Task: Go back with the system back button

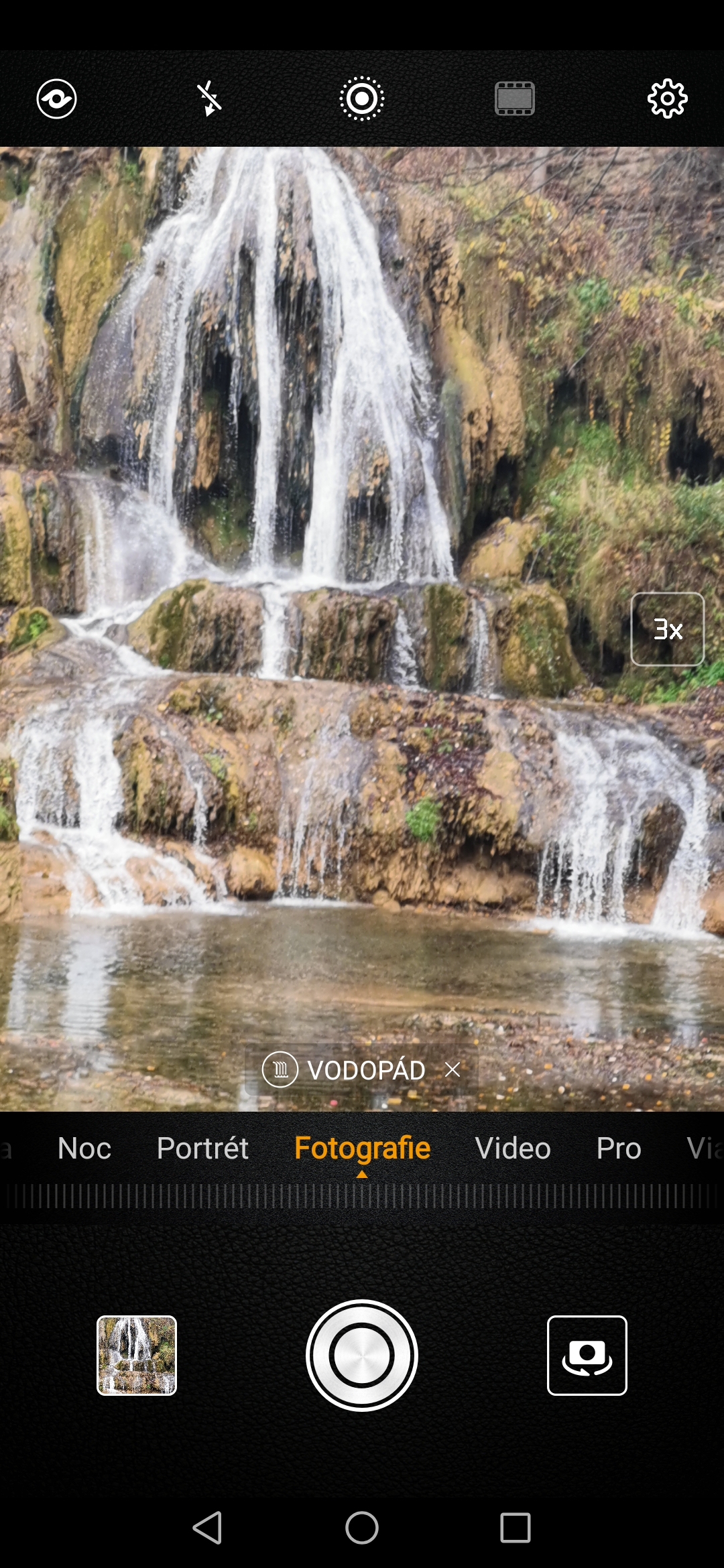Action: (x=208, y=1528)
